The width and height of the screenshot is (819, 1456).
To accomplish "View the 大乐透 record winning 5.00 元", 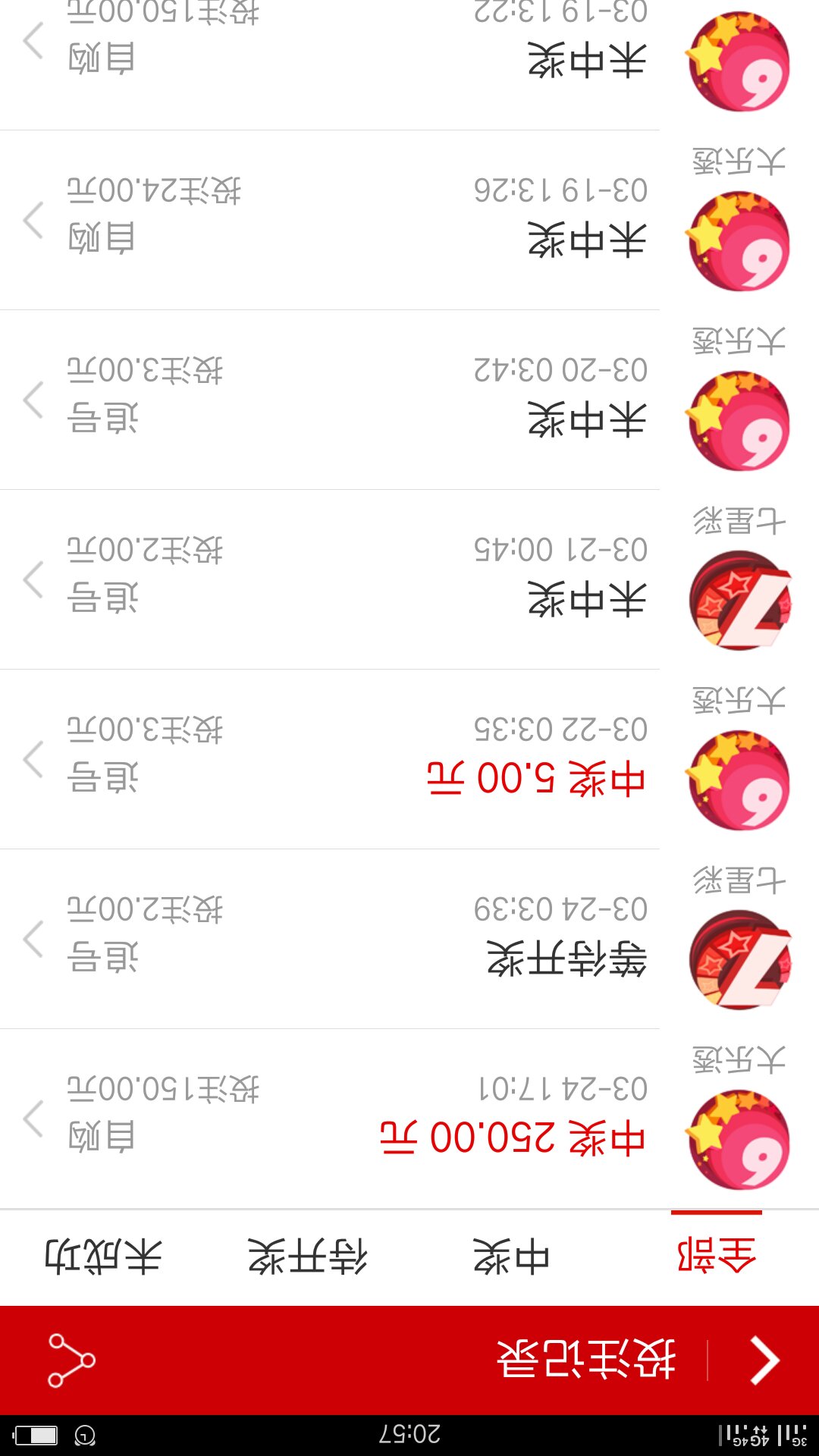I will (x=409, y=759).
